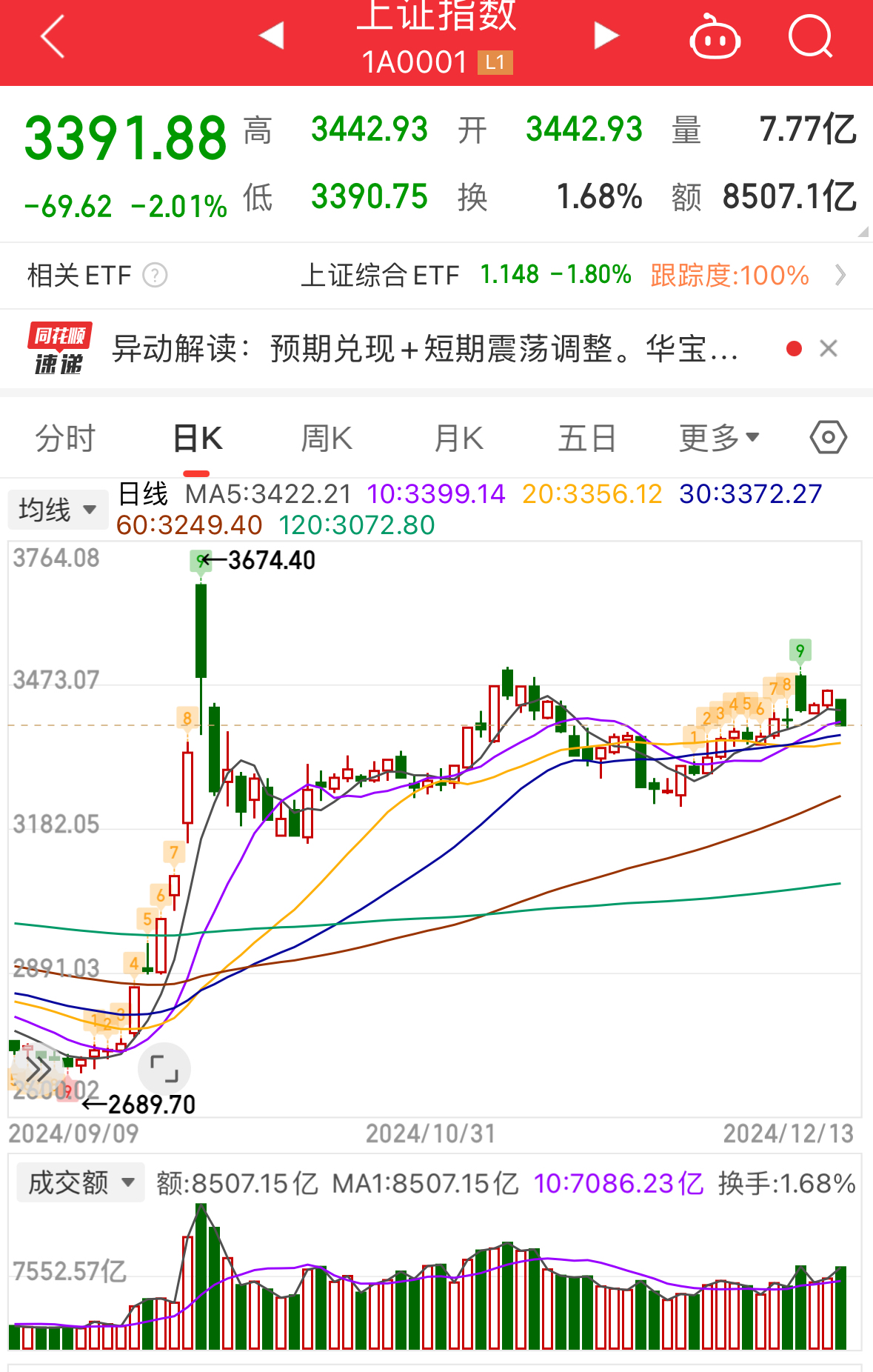Open the 均线 indicator dropdown
873x1372 pixels.
58,508
